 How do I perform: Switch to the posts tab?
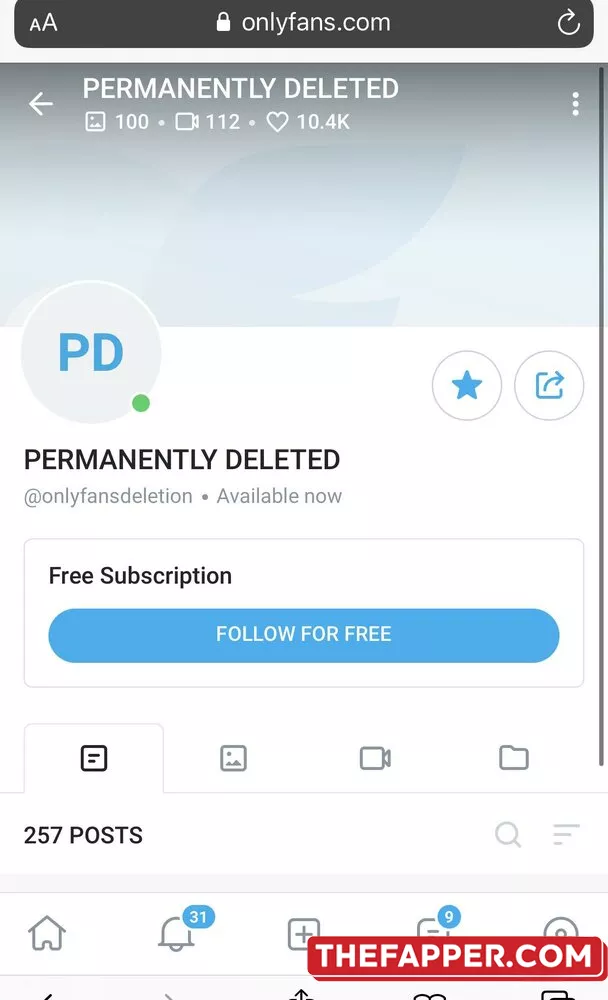[93, 758]
